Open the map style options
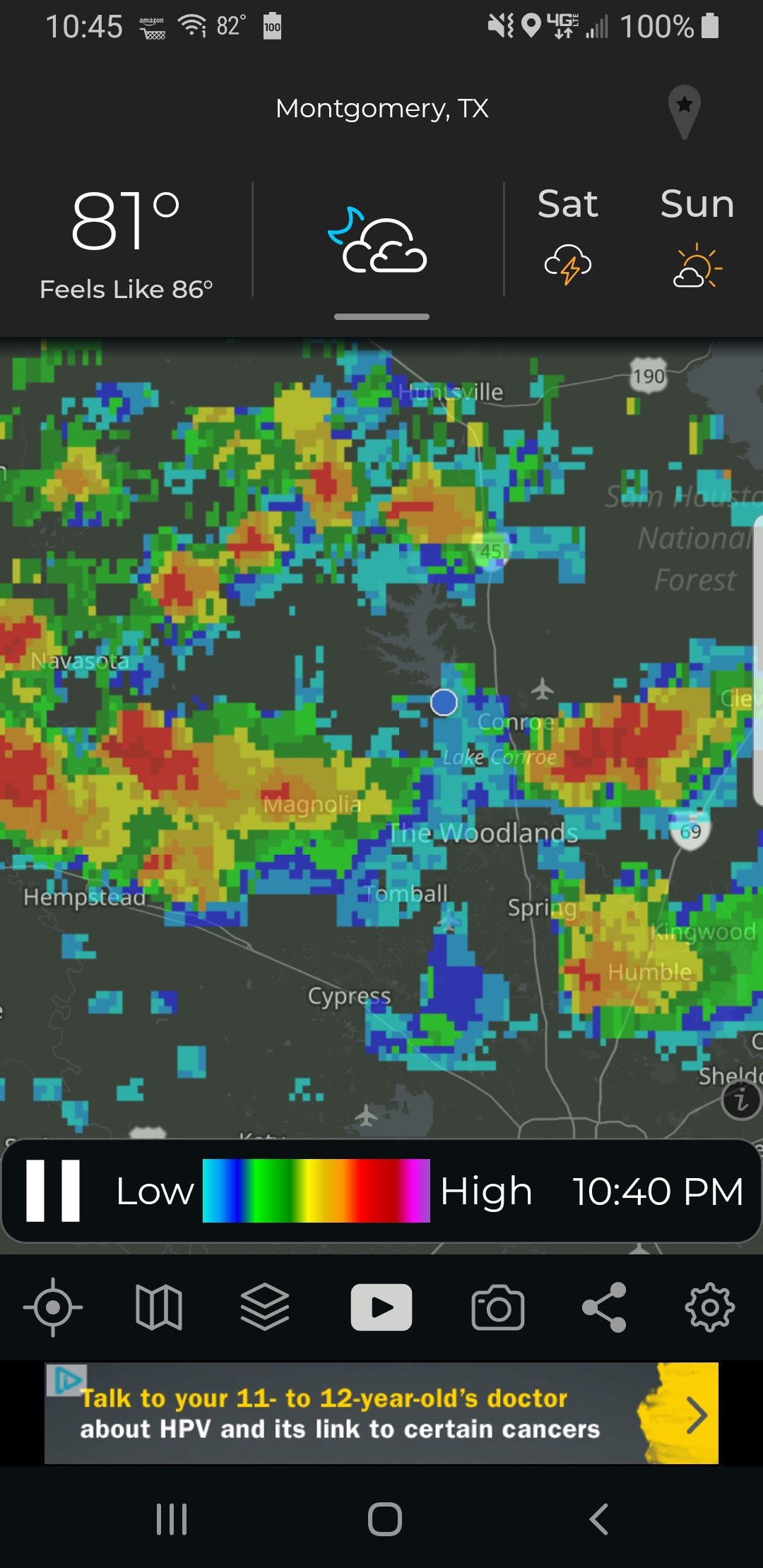The width and height of the screenshot is (763, 1568). point(159,1307)
